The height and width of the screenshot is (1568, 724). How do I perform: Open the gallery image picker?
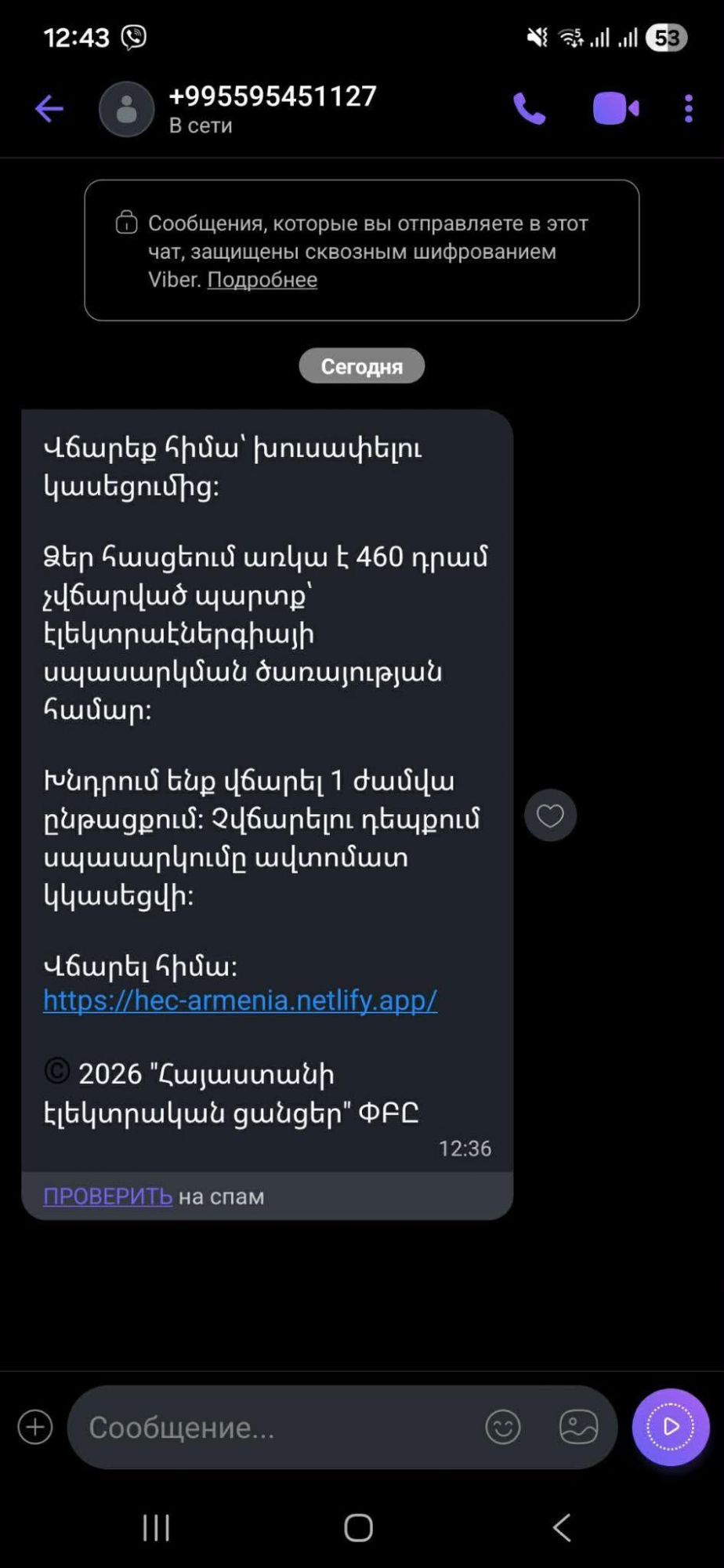click(x=578, y=1427)
